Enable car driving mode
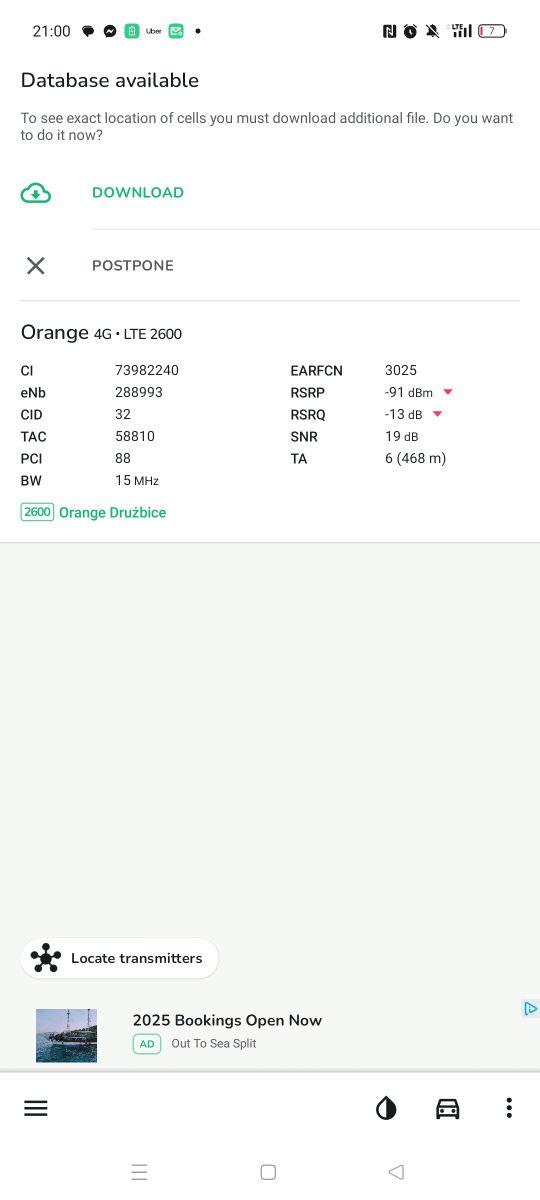The image size is (540, 1200). click(448, 1108)
